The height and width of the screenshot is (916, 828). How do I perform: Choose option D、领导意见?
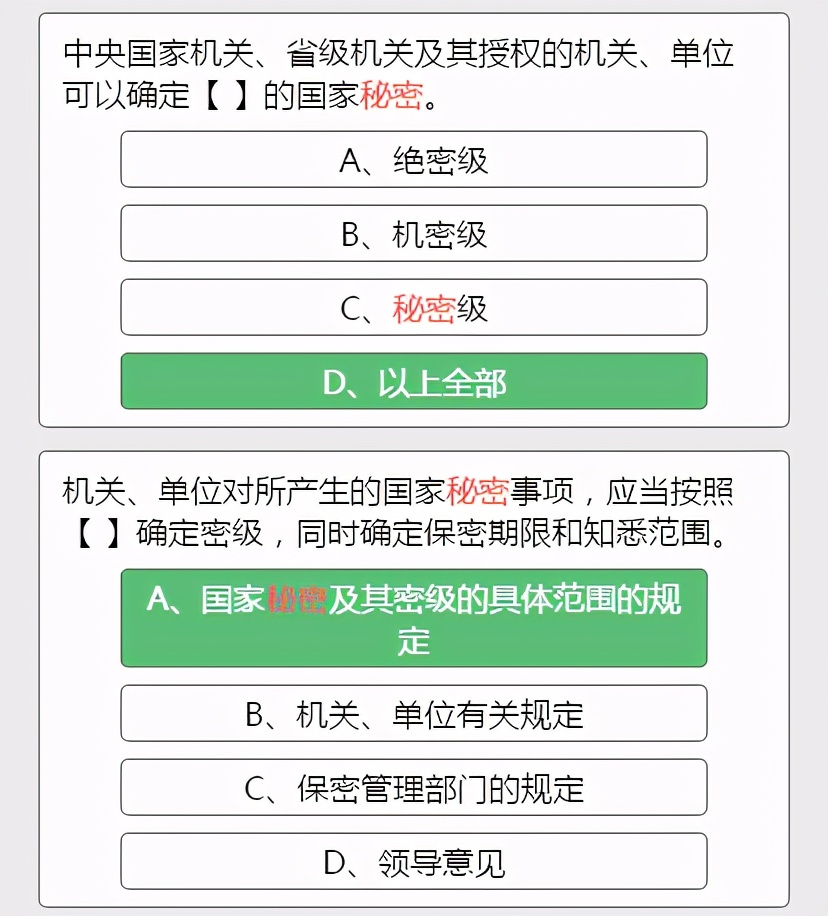click(413, 861)
